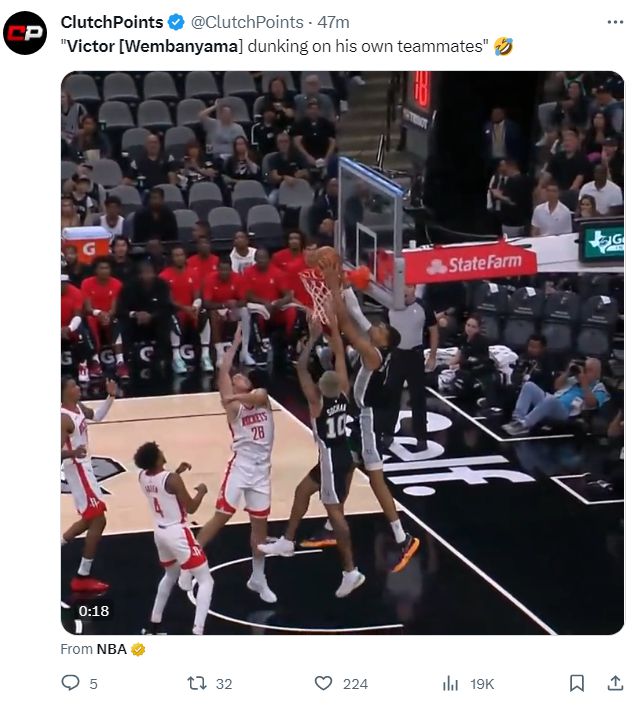Repost the ClutchPoints tweet
Viewport: 638px width, 706px height.
[x=197, y=684]
